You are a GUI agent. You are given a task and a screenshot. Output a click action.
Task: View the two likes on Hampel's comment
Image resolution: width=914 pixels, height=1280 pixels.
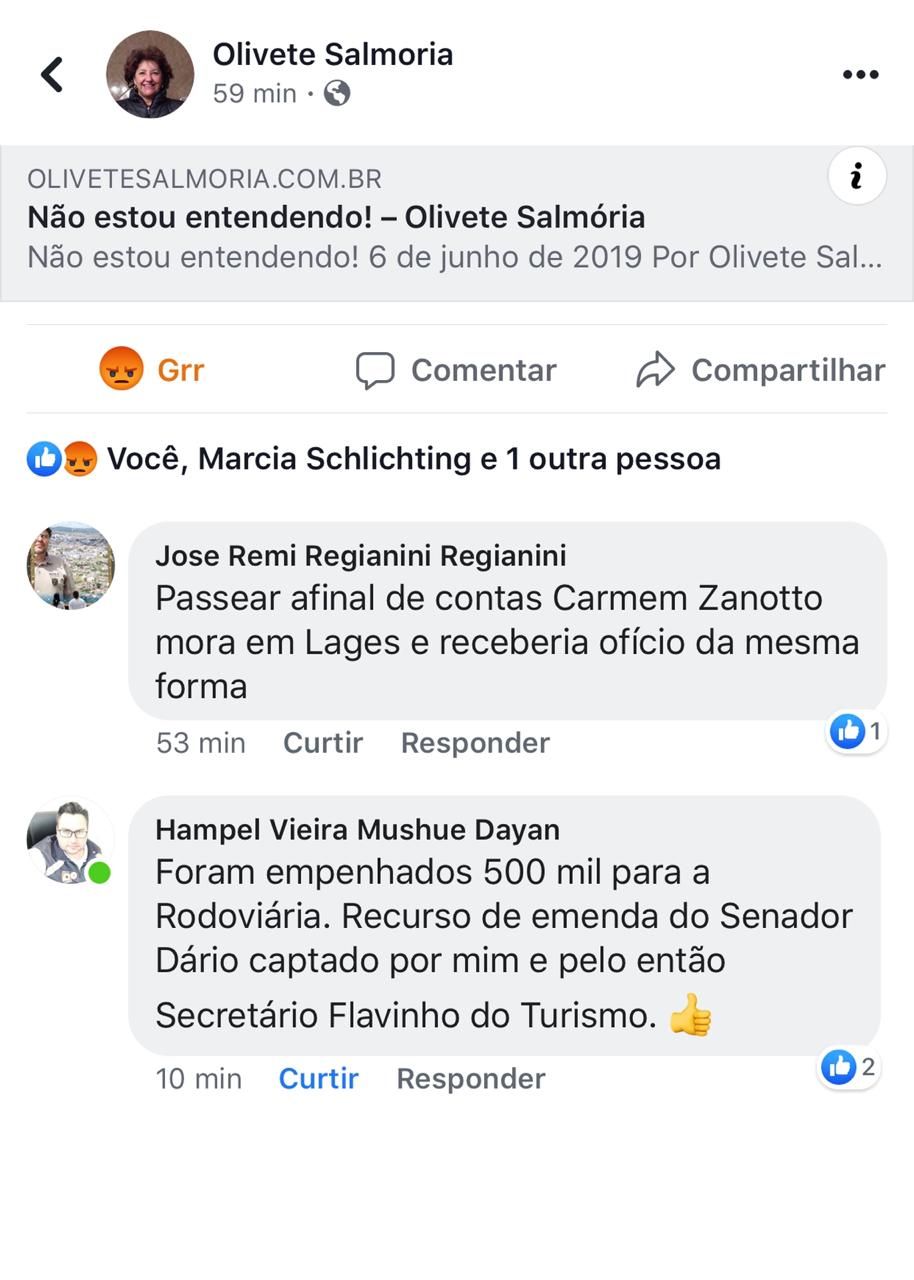pyautogui.click(x=849, y=1067)
